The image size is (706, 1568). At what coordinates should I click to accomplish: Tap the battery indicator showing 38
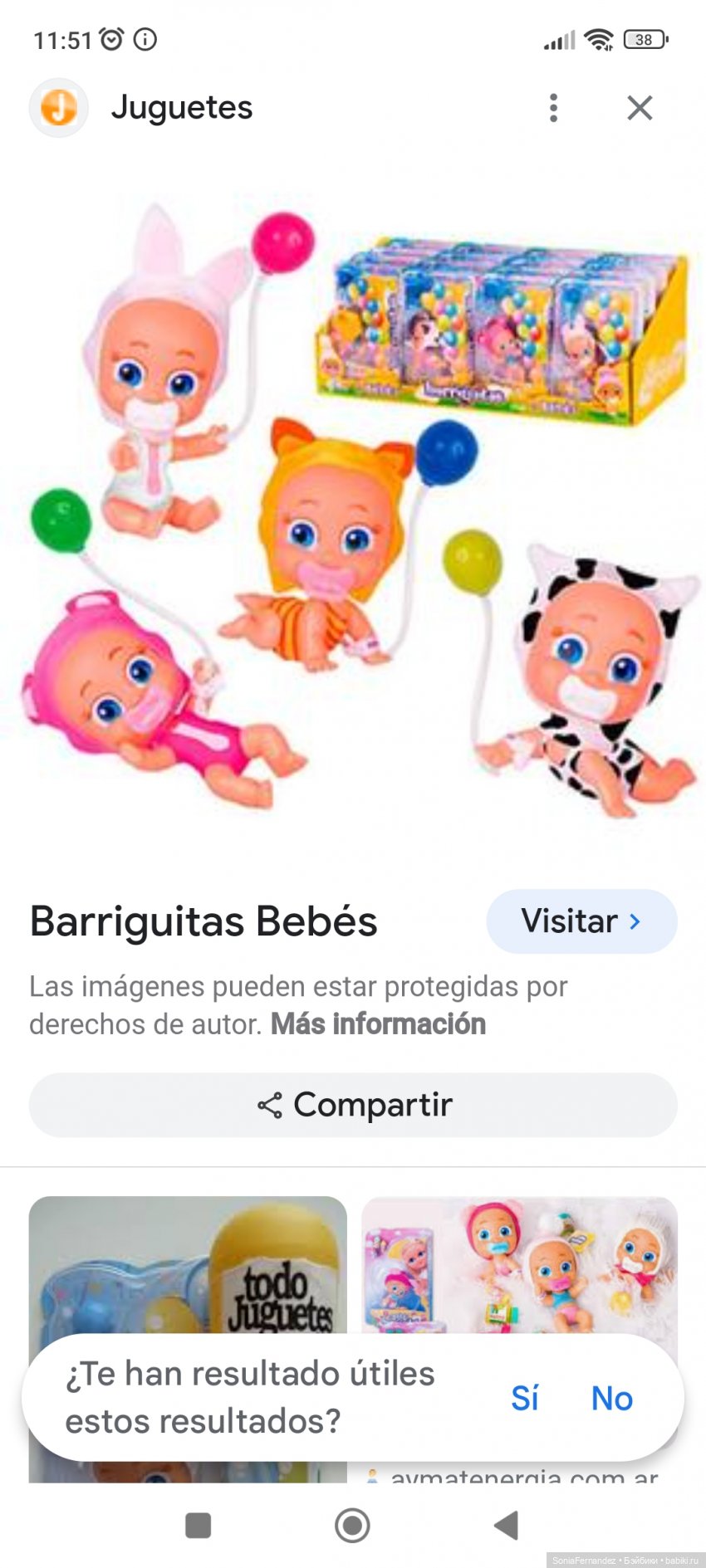point(643,38)
